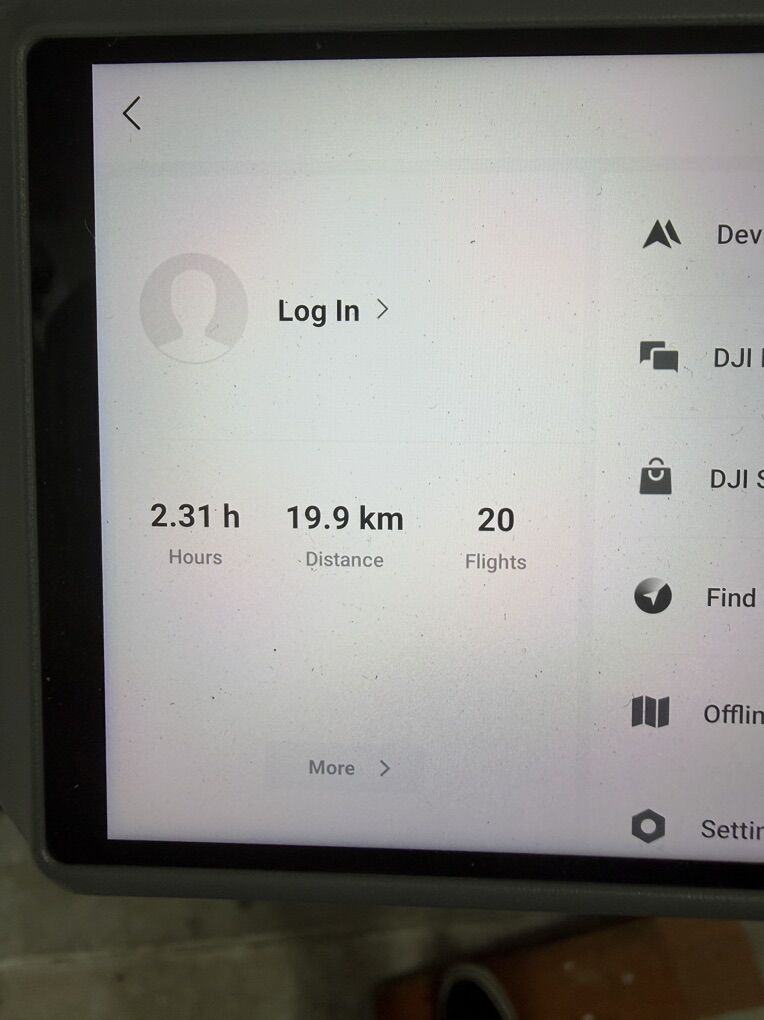Open the DJI Store row

tap(700, 478)
